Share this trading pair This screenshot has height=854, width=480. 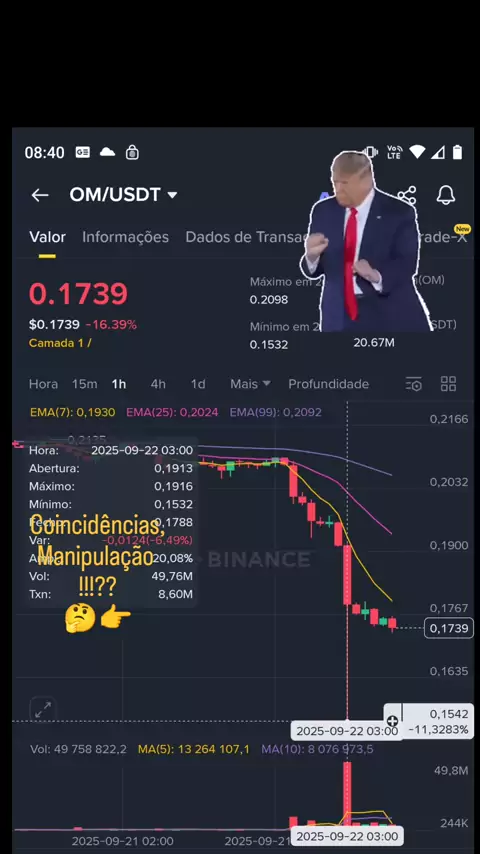pos(406,195)
